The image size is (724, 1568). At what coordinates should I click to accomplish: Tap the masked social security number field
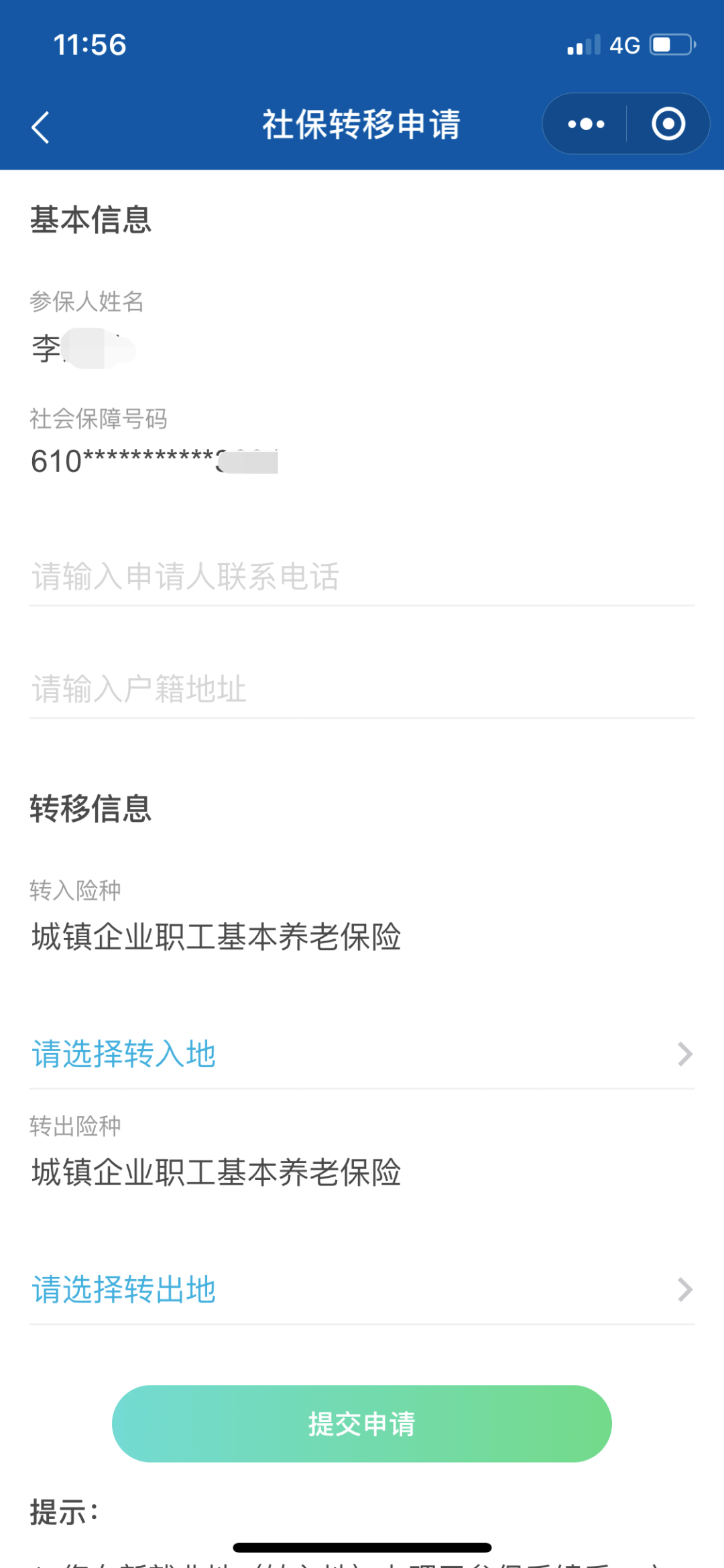click(x=154, y=461)
